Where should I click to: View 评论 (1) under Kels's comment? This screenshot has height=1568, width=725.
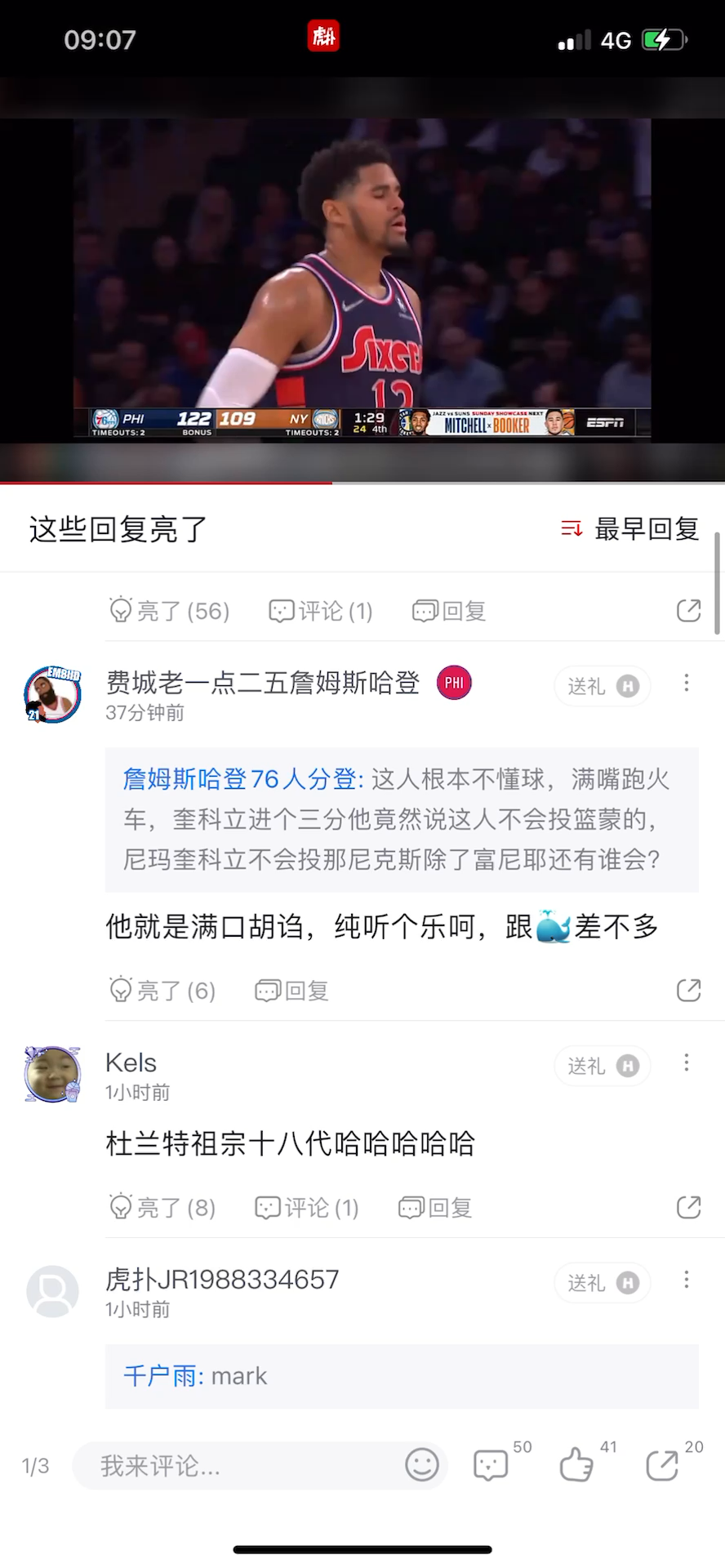click(x=307, y=1208)
